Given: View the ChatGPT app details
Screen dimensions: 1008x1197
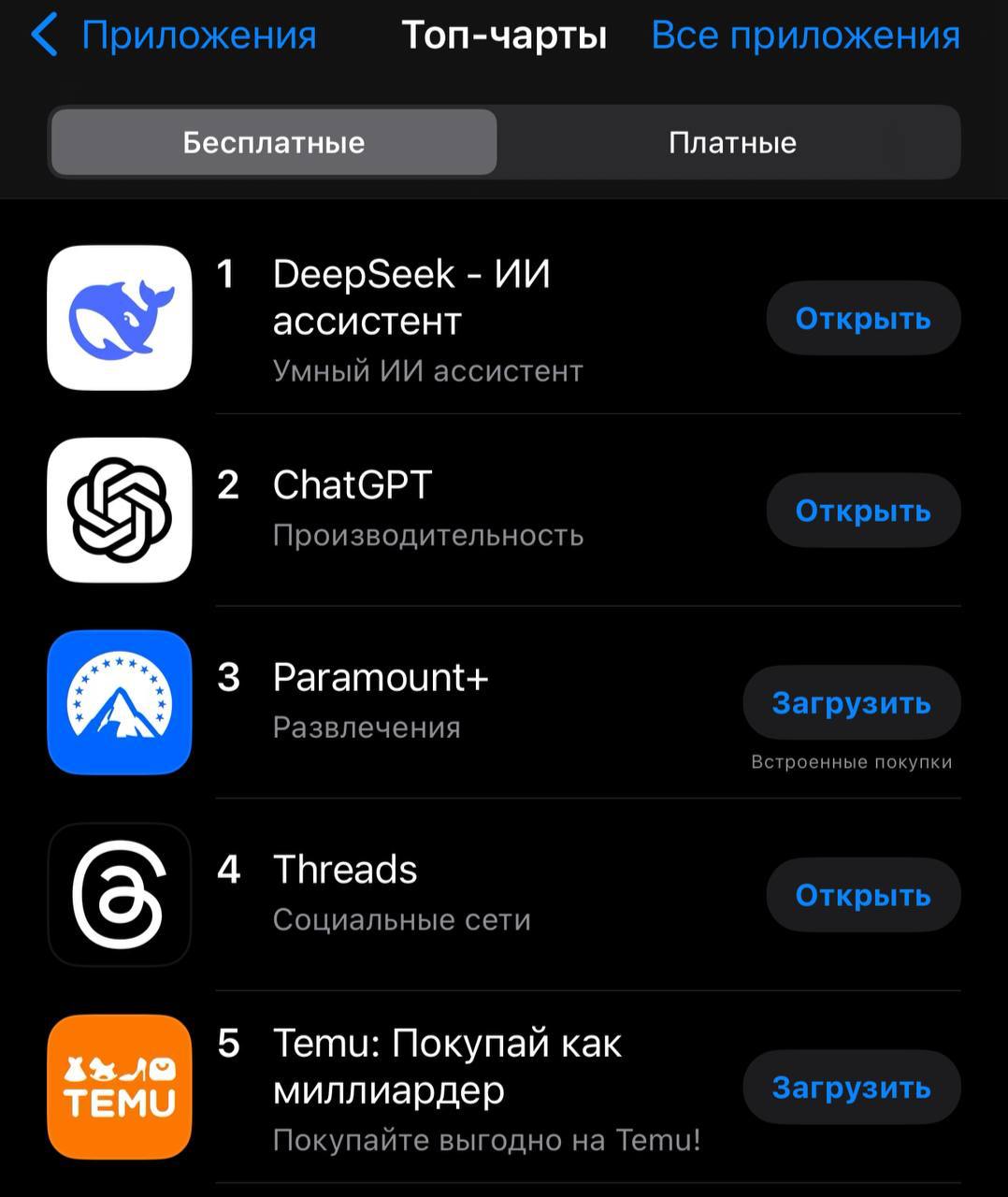Looking at the screenshot, I should [353, 486].
